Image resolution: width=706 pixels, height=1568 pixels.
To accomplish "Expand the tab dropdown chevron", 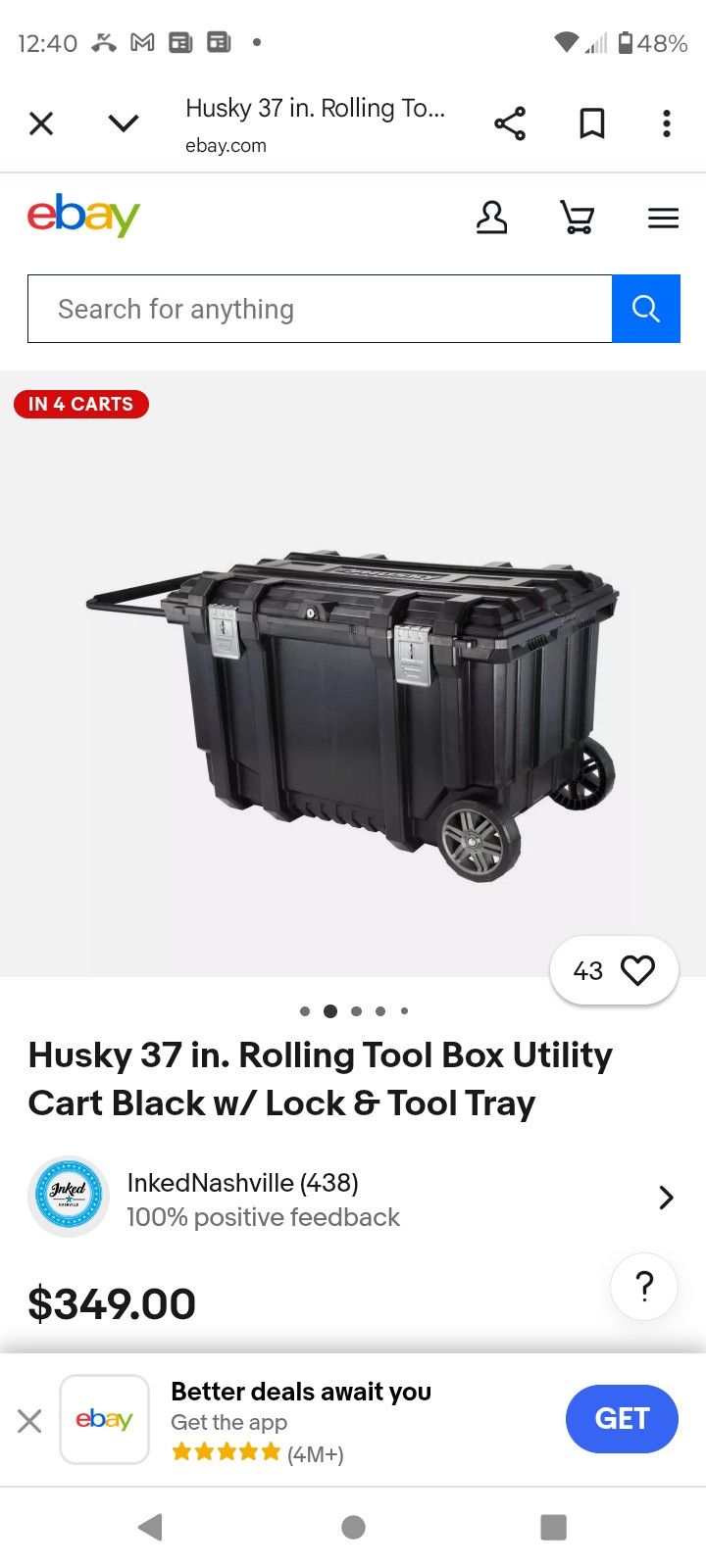I will 124,123.
